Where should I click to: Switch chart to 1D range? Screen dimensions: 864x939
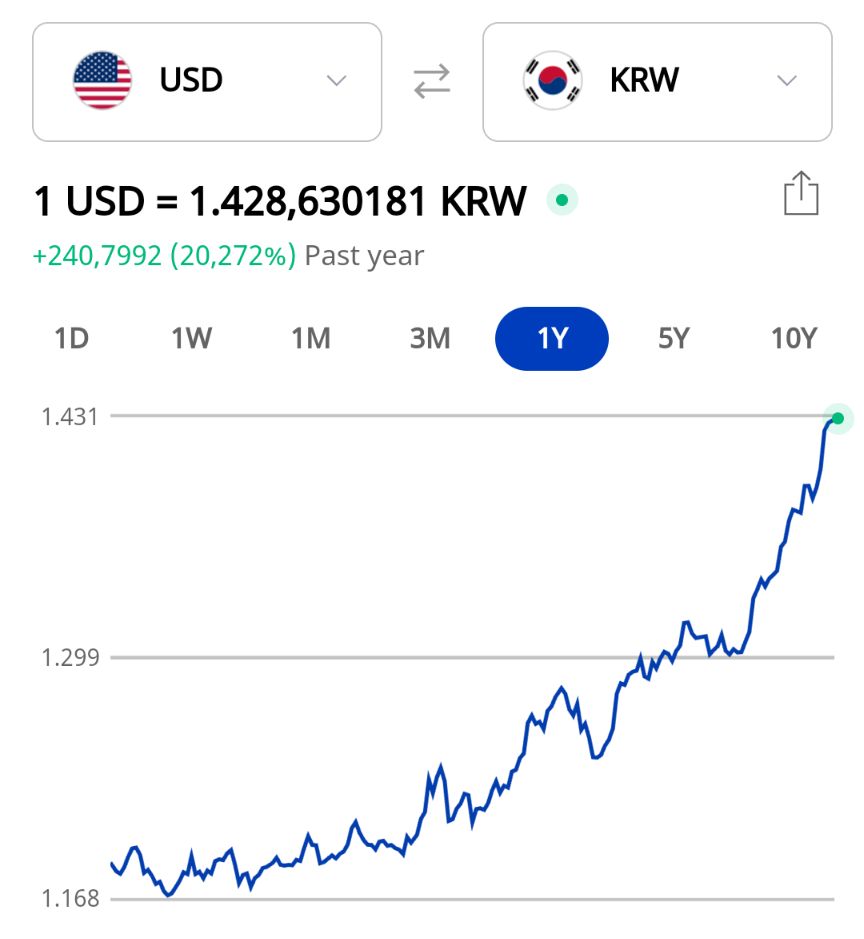(x=72, y=339)
